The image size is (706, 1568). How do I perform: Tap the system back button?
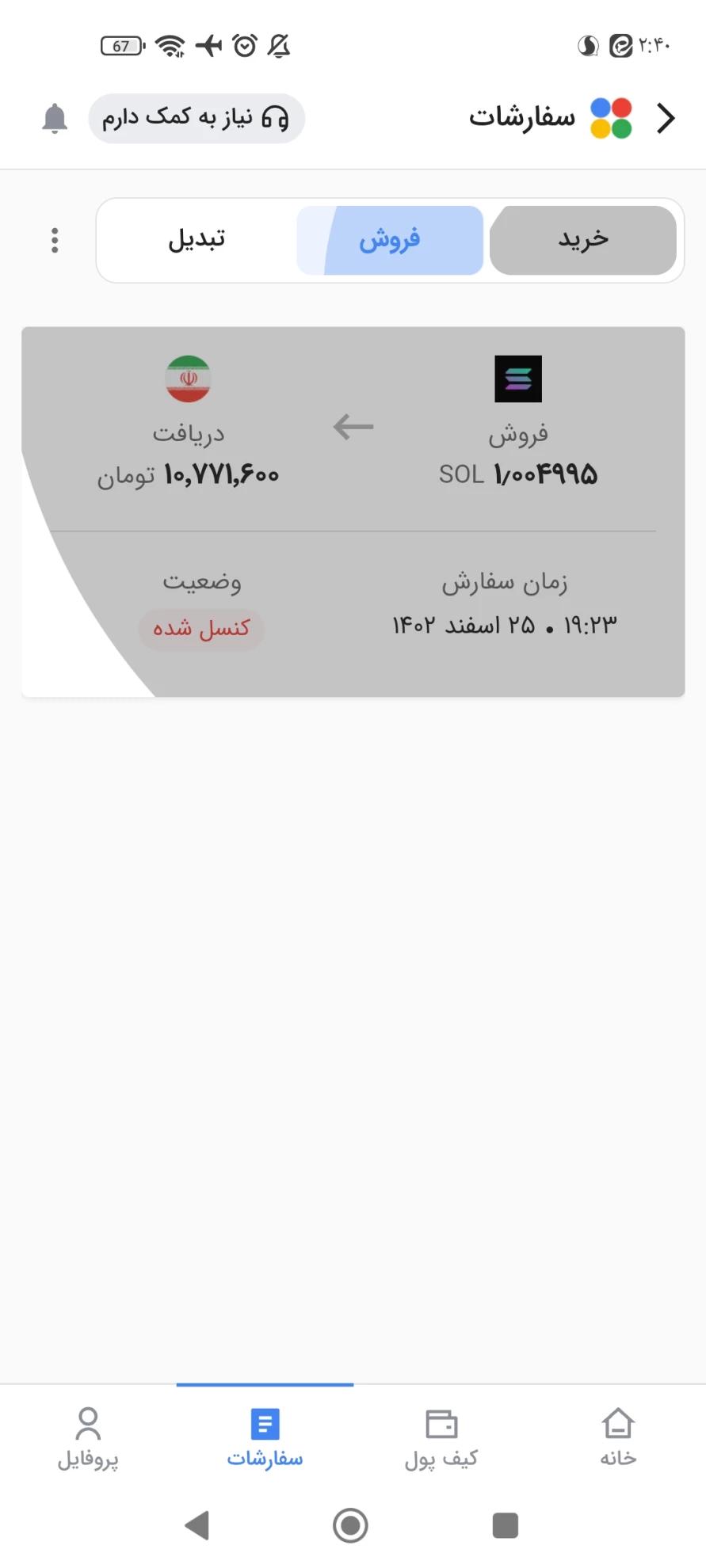click(197, 1525)
